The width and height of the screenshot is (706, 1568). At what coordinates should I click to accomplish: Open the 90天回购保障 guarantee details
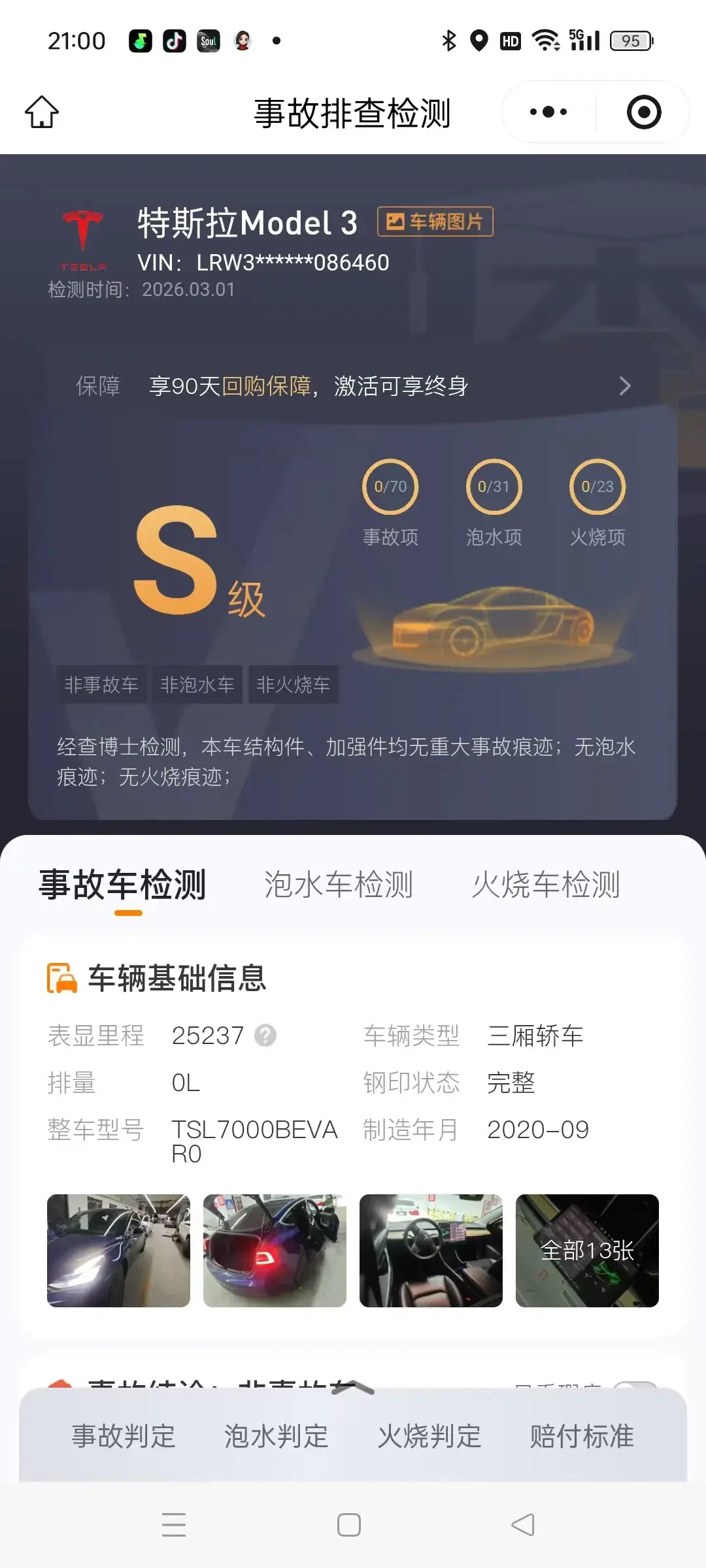coord(353,386)
